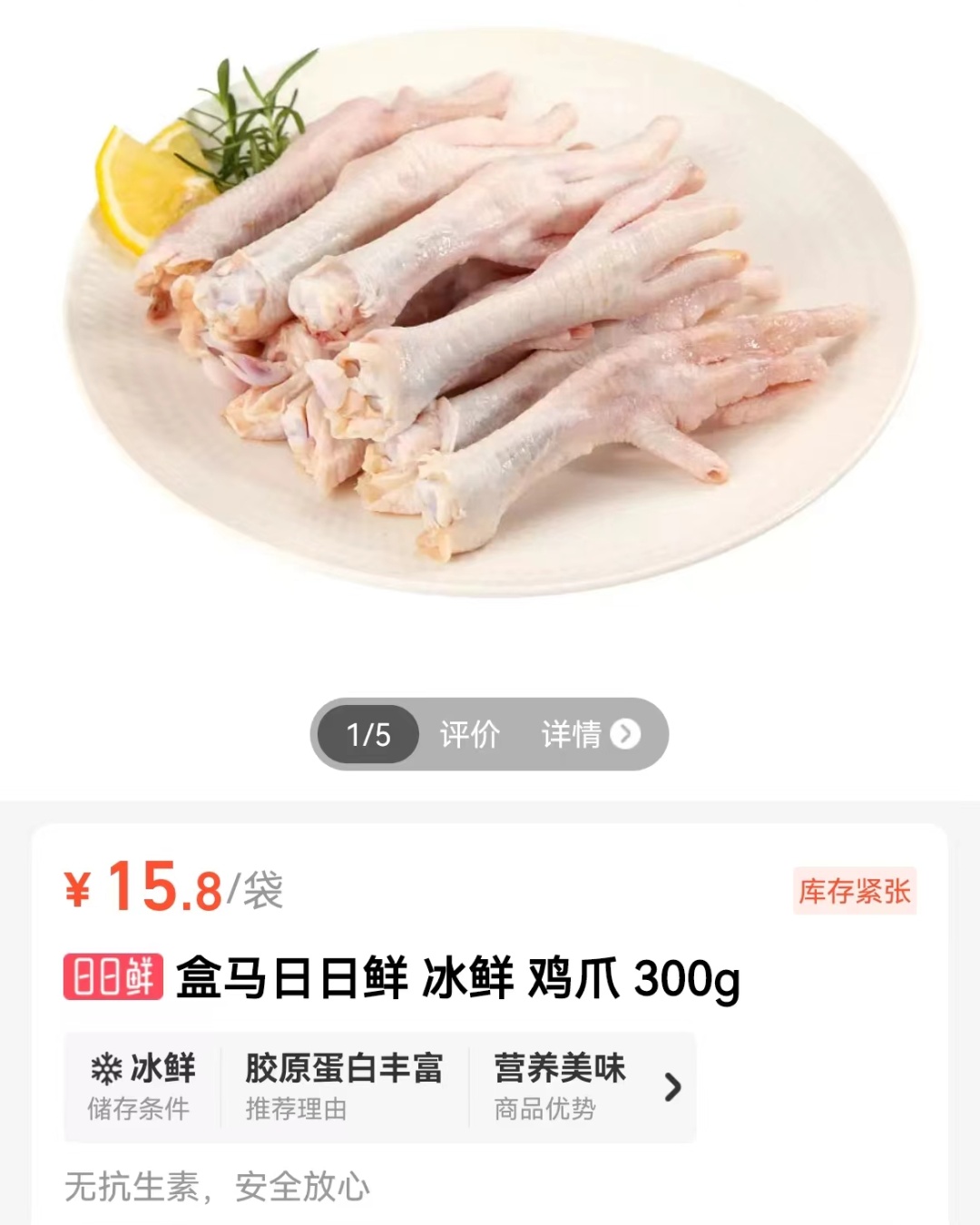980x1225 pixels.
Task: Click the 胶原蛋白丰富 recommendation tag
Action: [342, 1086]
